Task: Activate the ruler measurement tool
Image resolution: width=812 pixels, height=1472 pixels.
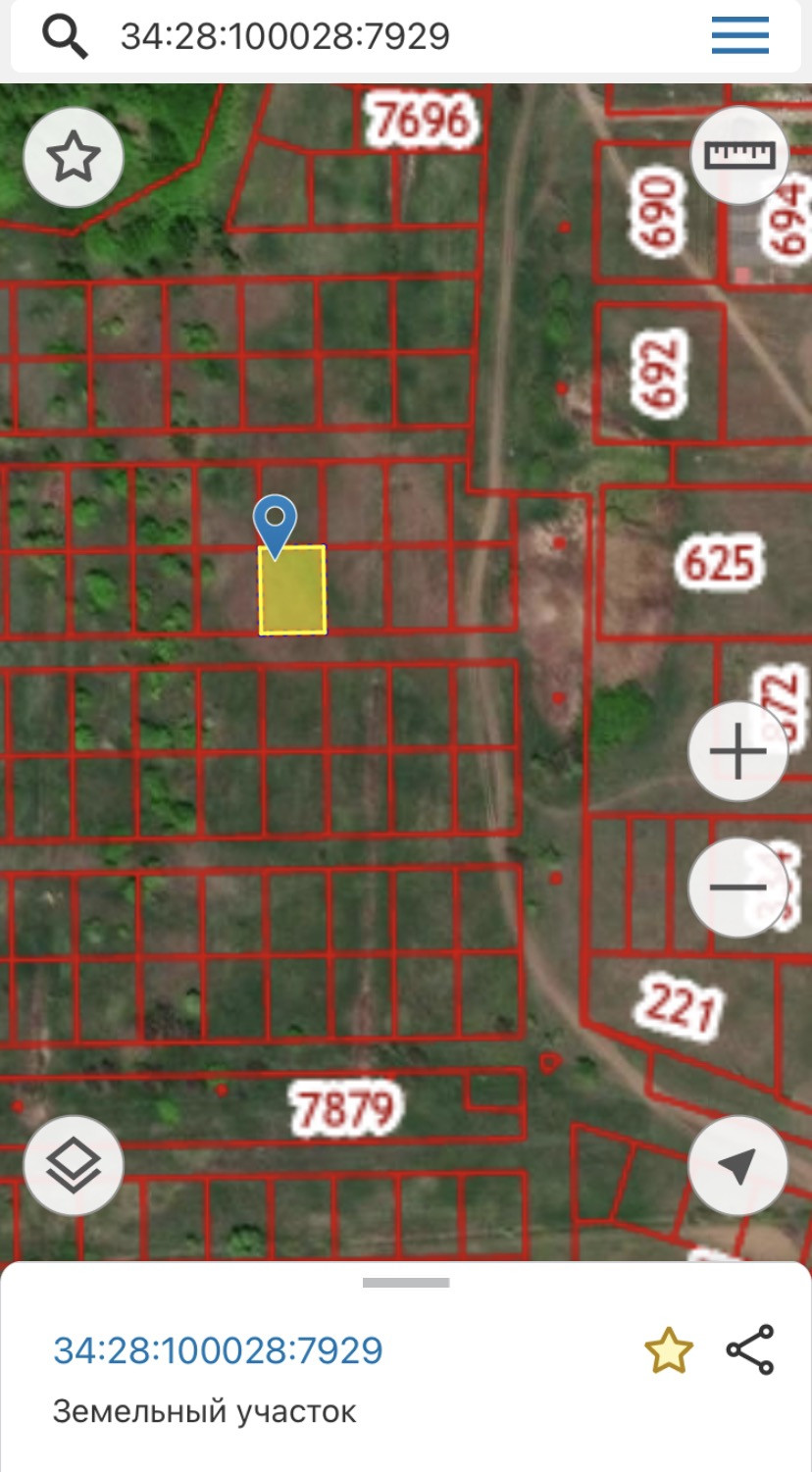Action: [739, 154]
